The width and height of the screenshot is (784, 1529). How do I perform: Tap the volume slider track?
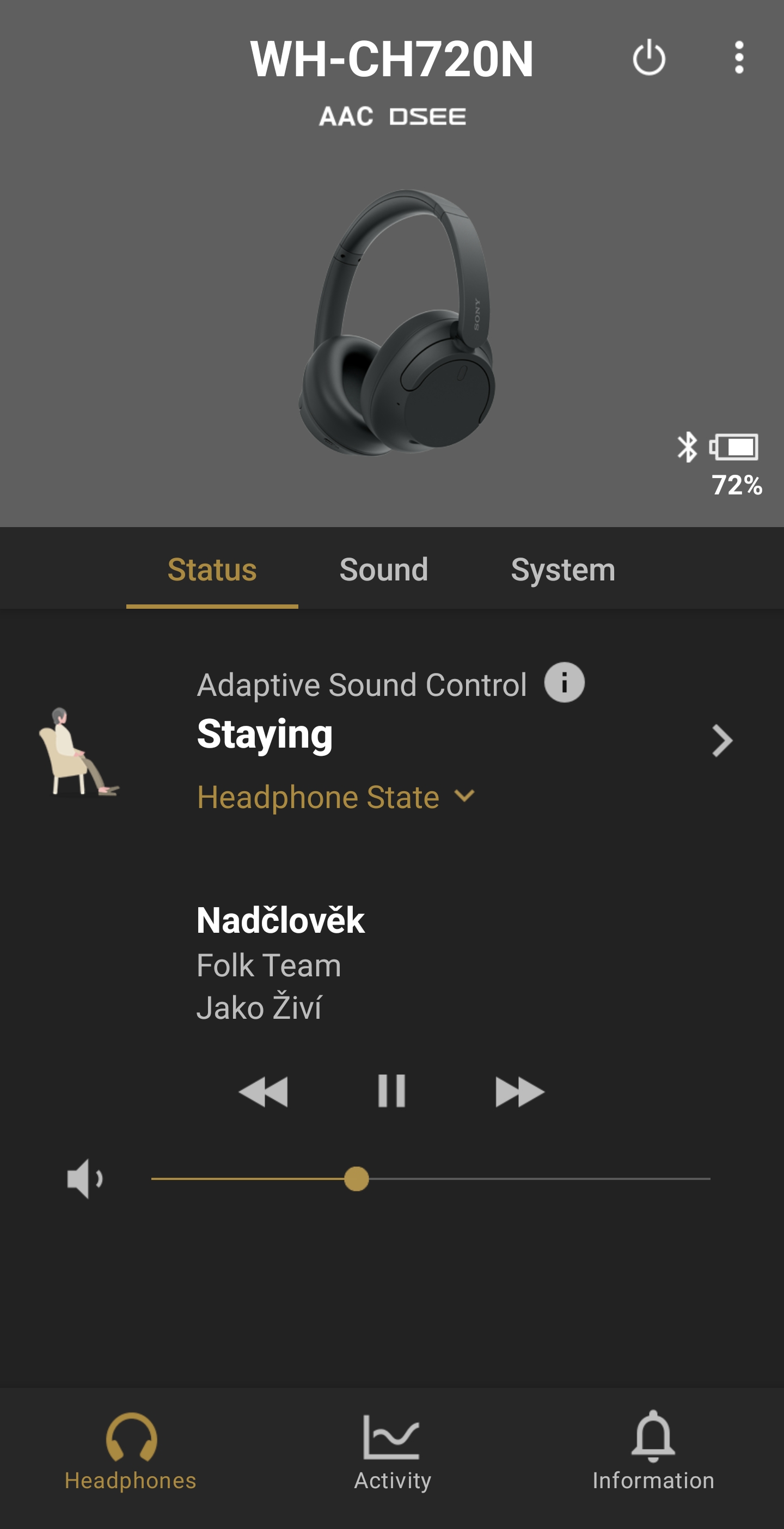click(534, 1179)
